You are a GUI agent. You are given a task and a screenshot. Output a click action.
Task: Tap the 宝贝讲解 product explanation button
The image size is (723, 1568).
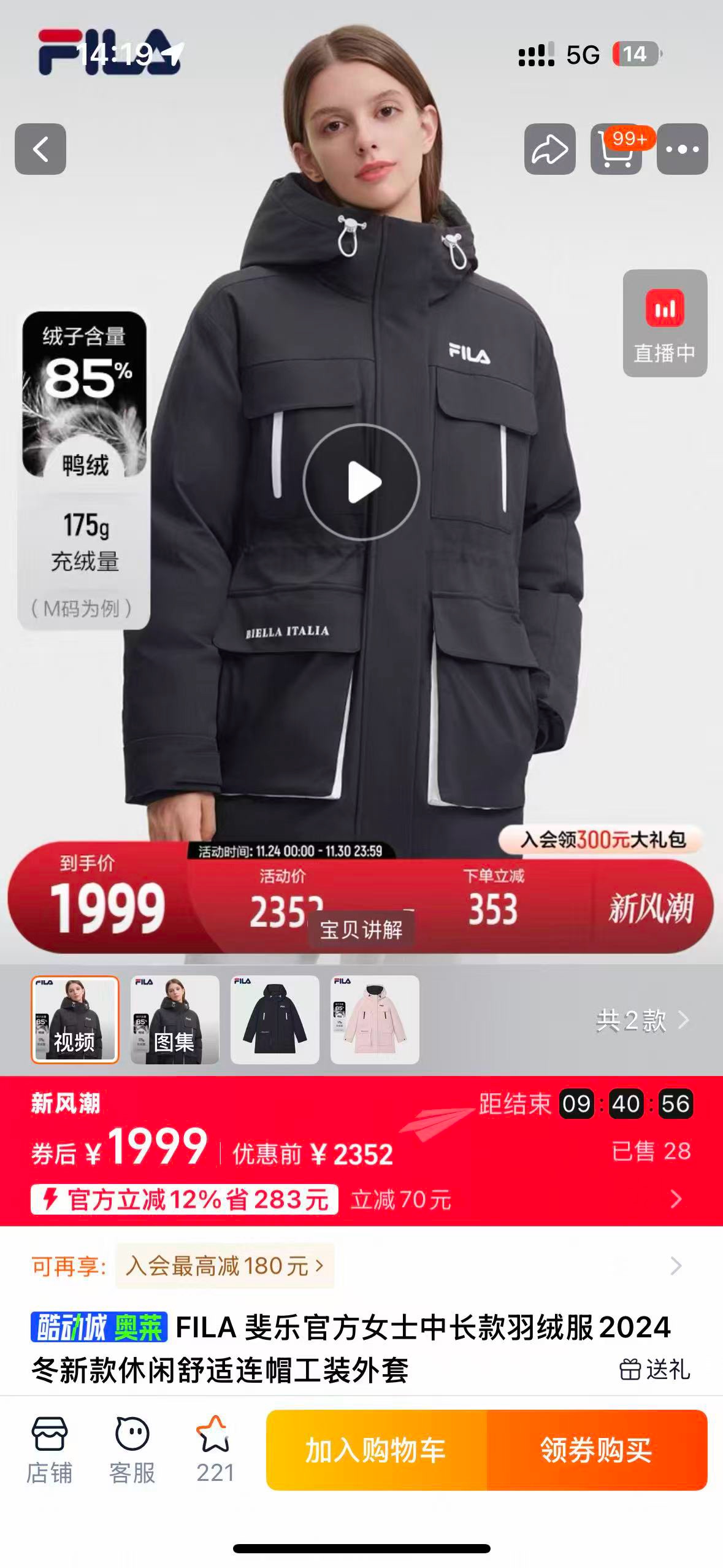(x=361, y=929)
